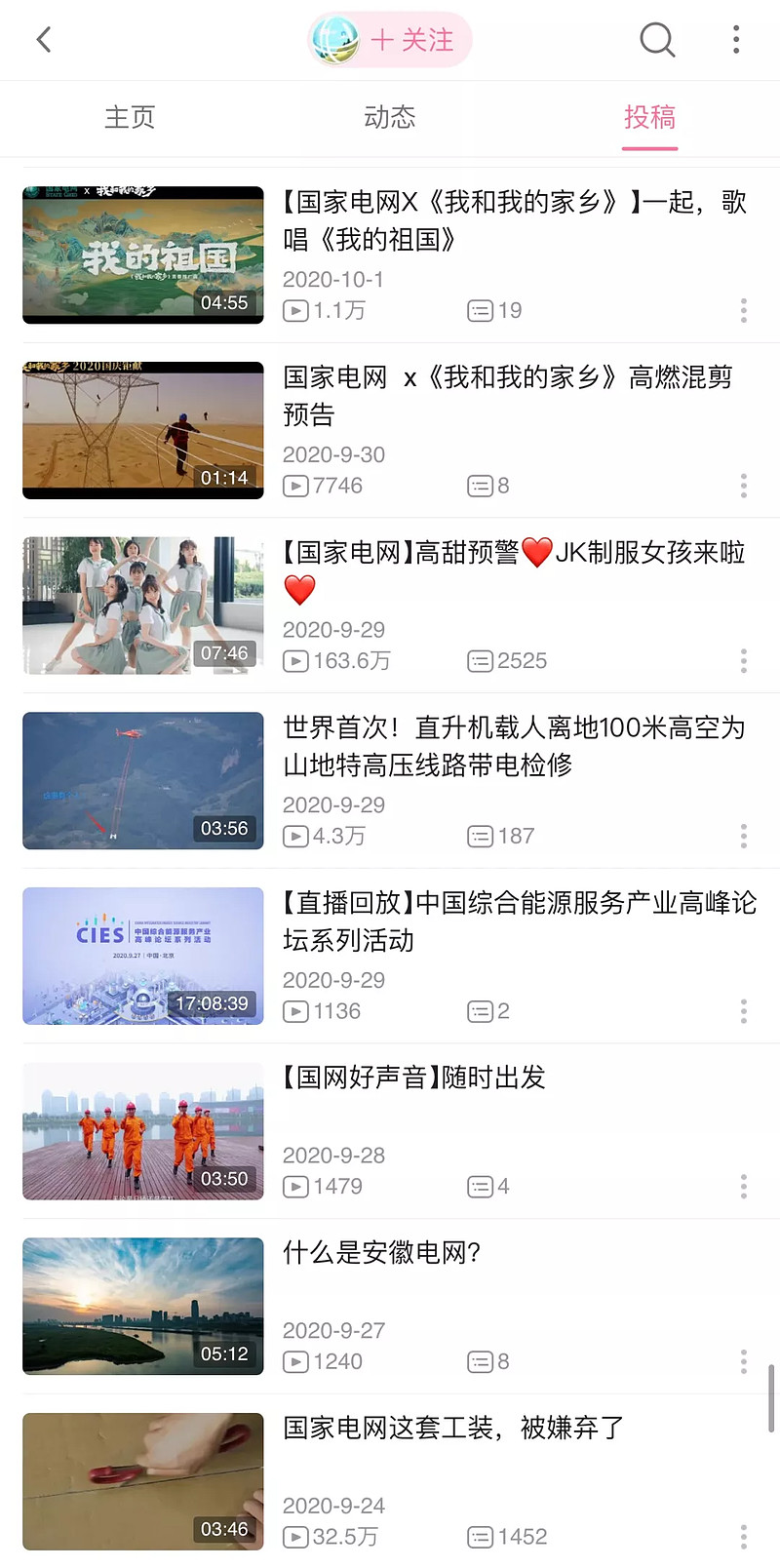Viewport: 780px width, 1568px height.
Task: Watch the JK制服女孩来啦 video
Action: (143, 606)
